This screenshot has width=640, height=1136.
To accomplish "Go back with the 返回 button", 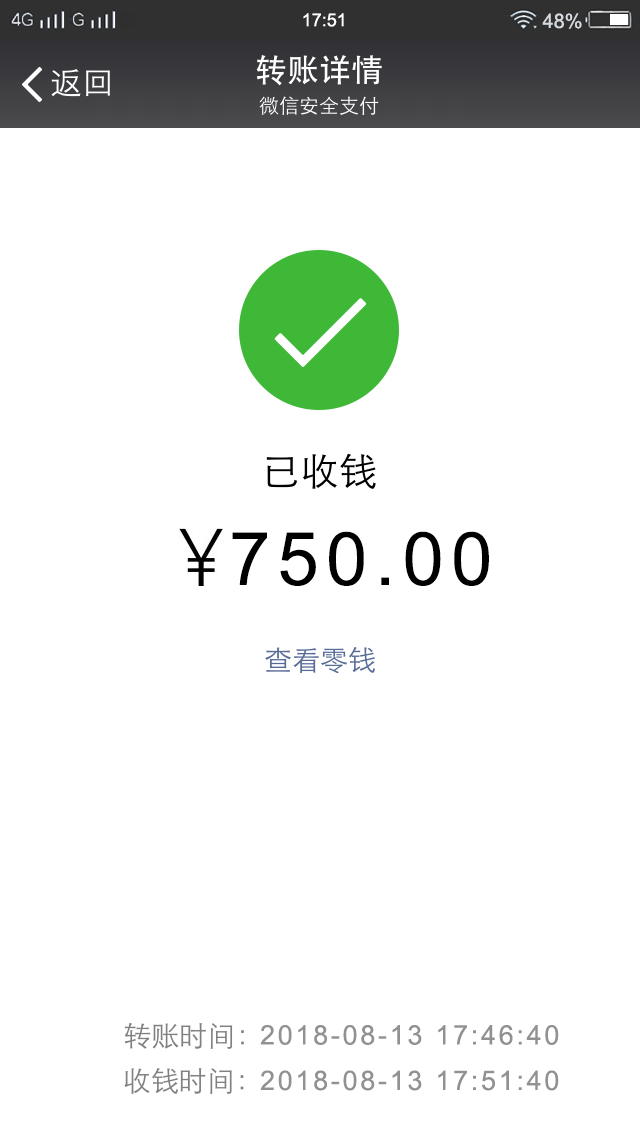I will tap(67, 84).
